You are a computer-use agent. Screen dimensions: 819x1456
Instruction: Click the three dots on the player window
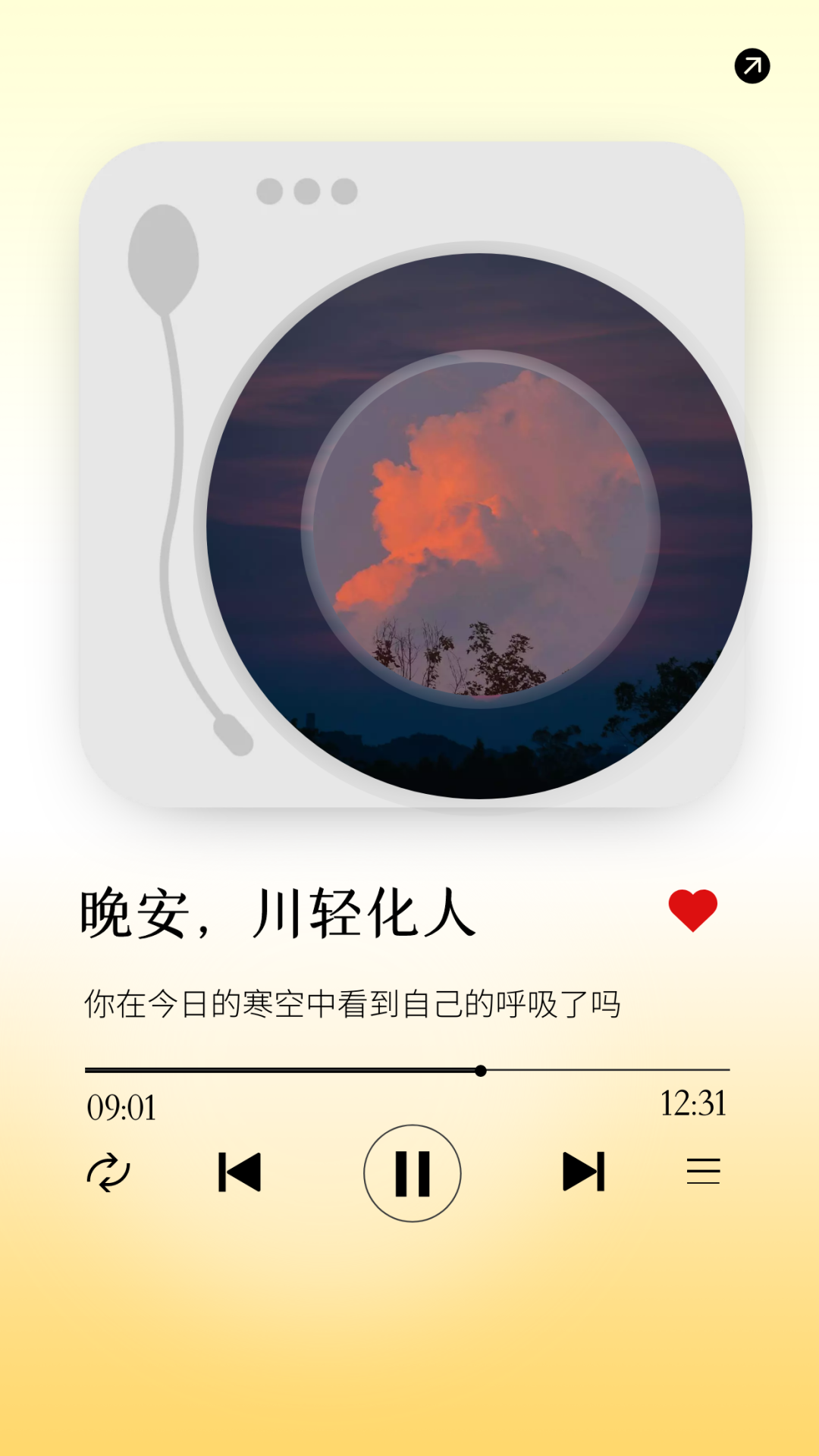point(306,192)
